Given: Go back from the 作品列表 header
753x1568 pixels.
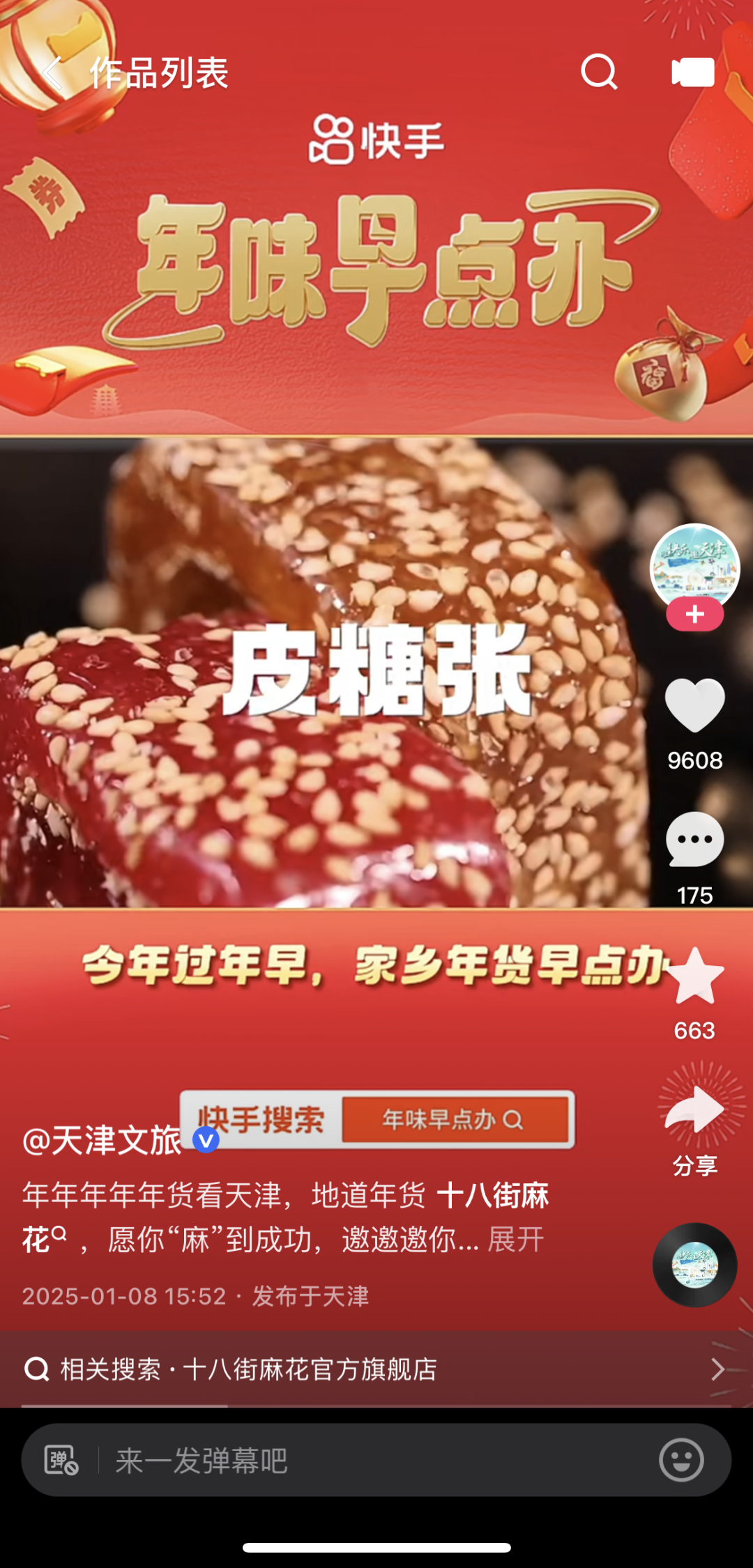Looking at the screenshot, I should [x=52, y=72].
